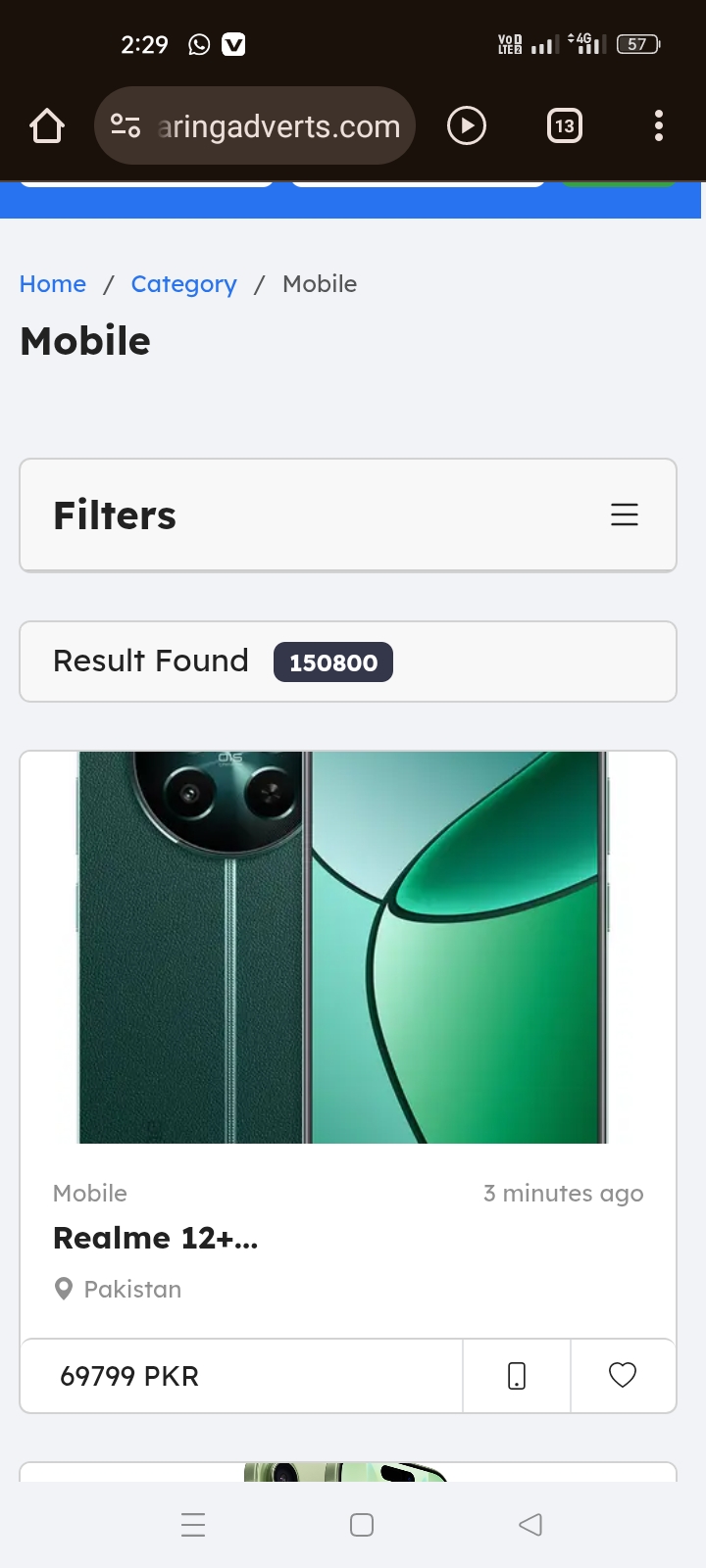Add Realme 12+ to favorites
The width and height of the screenshot is (706, 1568).
pos(623,1376)
